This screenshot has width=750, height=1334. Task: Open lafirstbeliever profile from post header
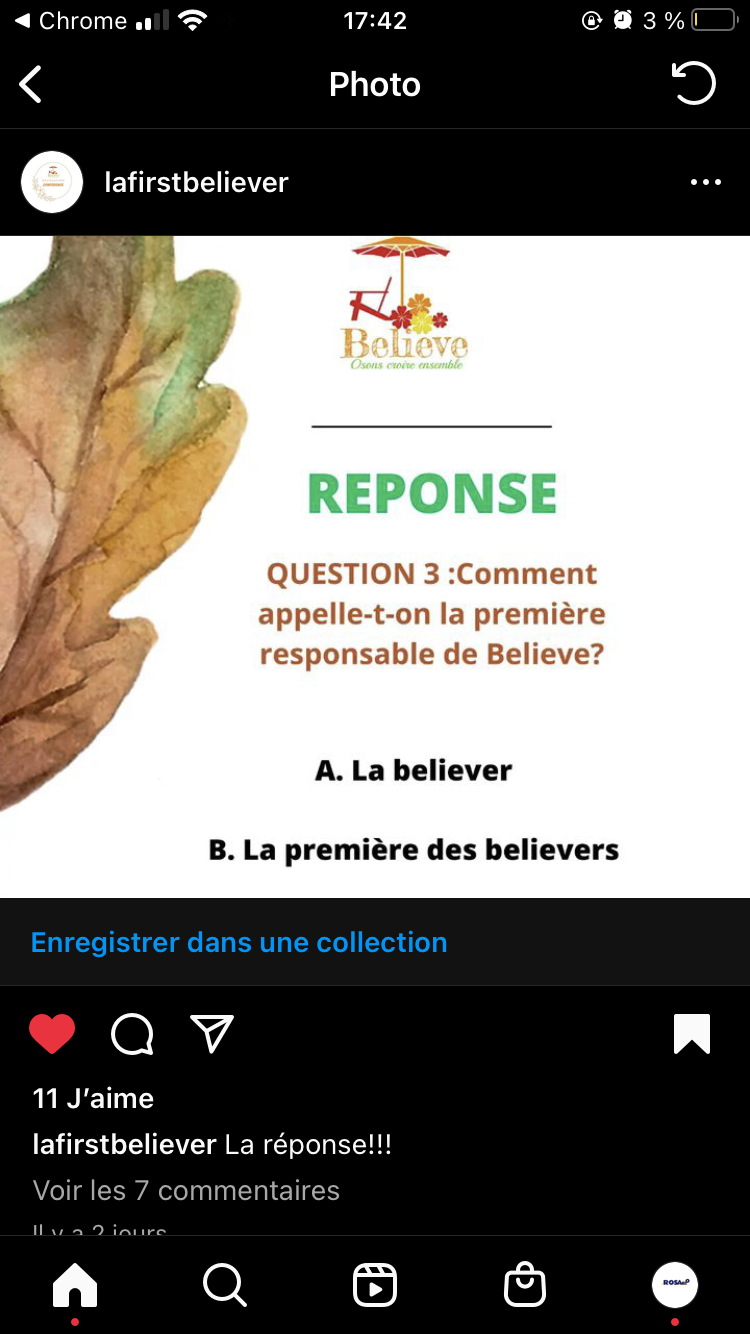point(196,182)
